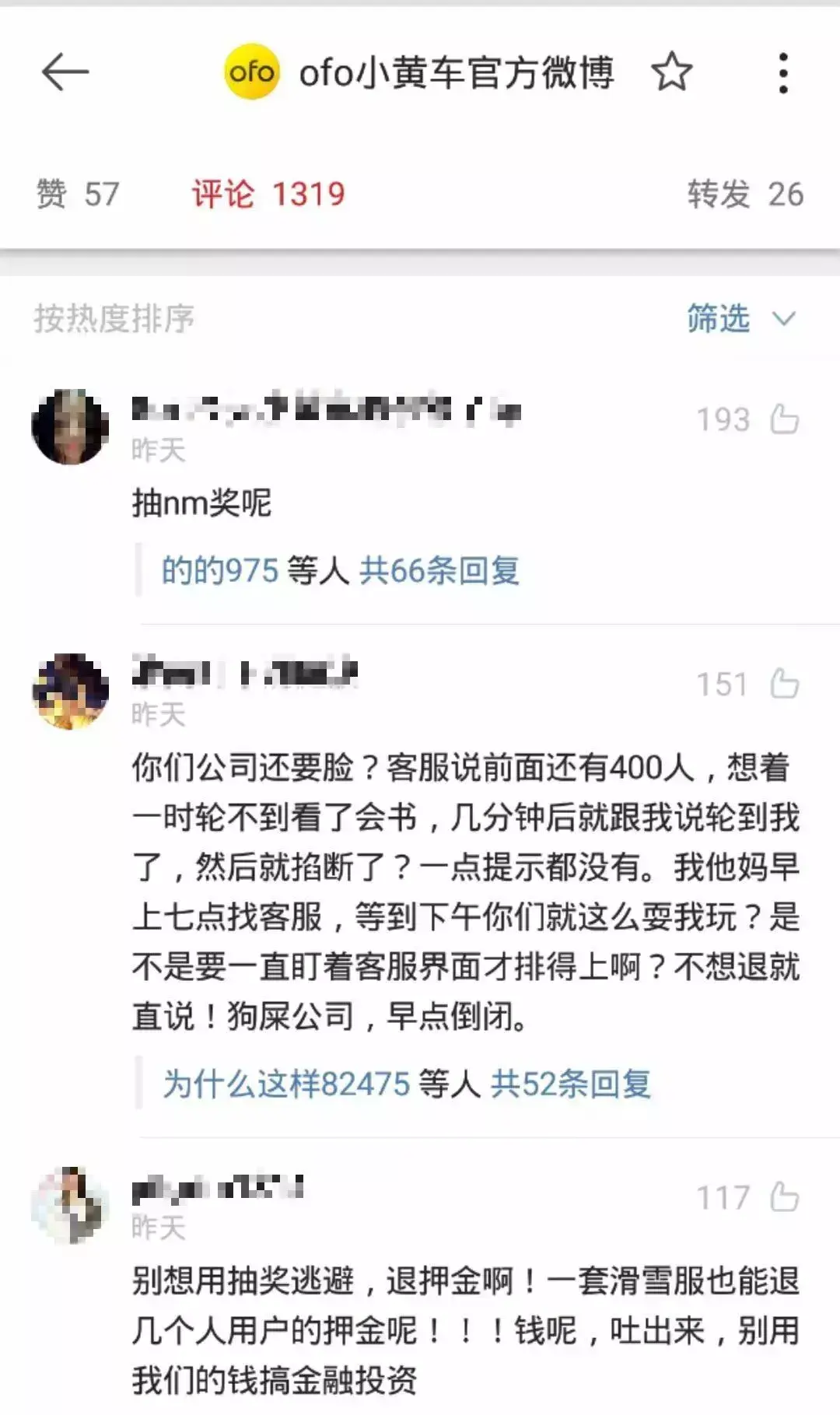Image resolution: width=840 pixels, height=1415 pixels.
Task: Open avatar of commenter with 151 likes
Action: [70, 692]
